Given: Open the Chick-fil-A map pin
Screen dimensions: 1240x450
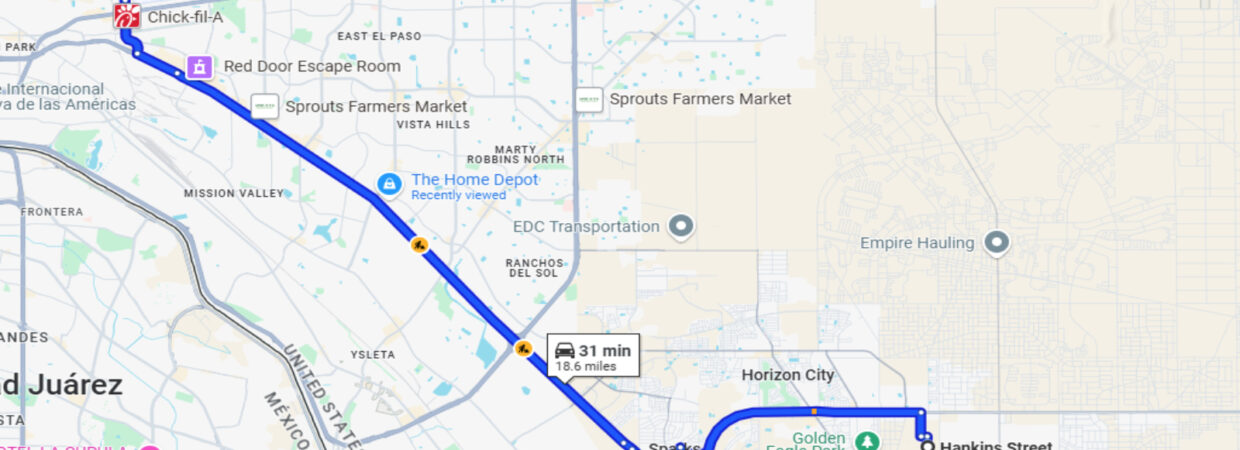Looking at the screenshot, I should [x=127, y=16].
